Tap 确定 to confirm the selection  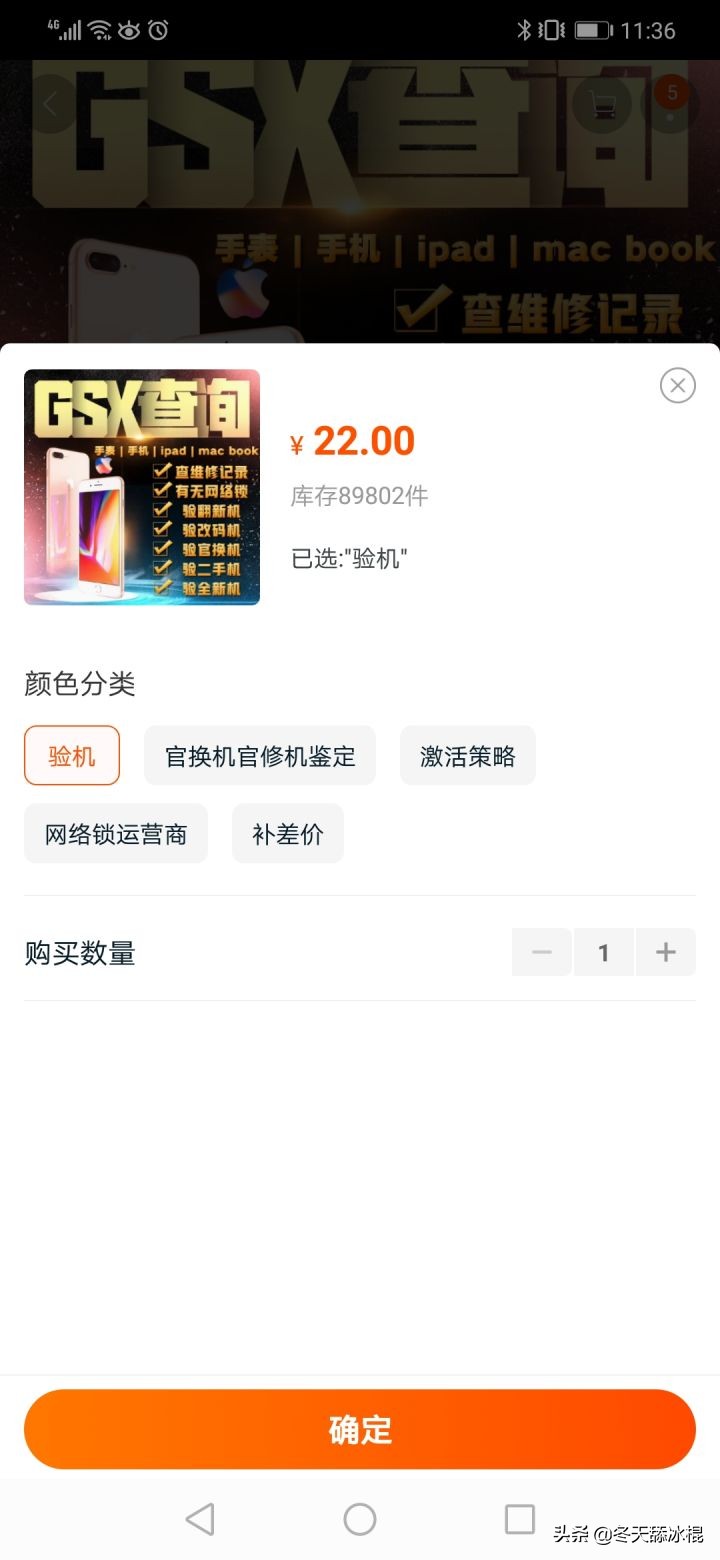click(x=359, y=1429)
